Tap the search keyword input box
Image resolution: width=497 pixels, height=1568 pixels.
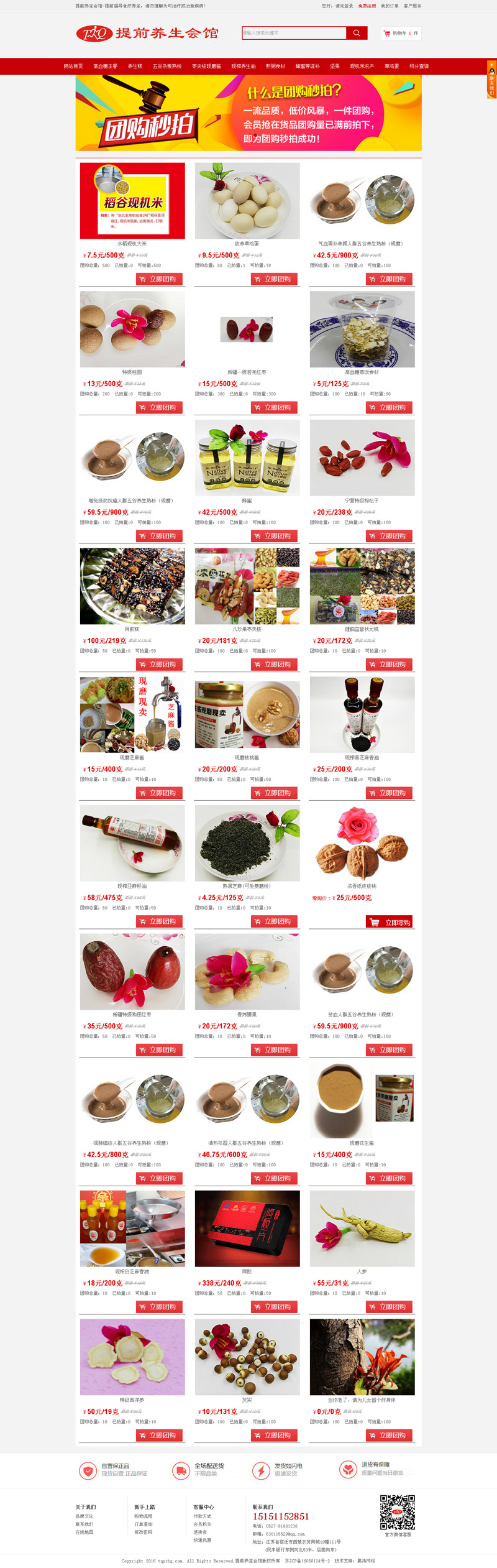point(293,33)
